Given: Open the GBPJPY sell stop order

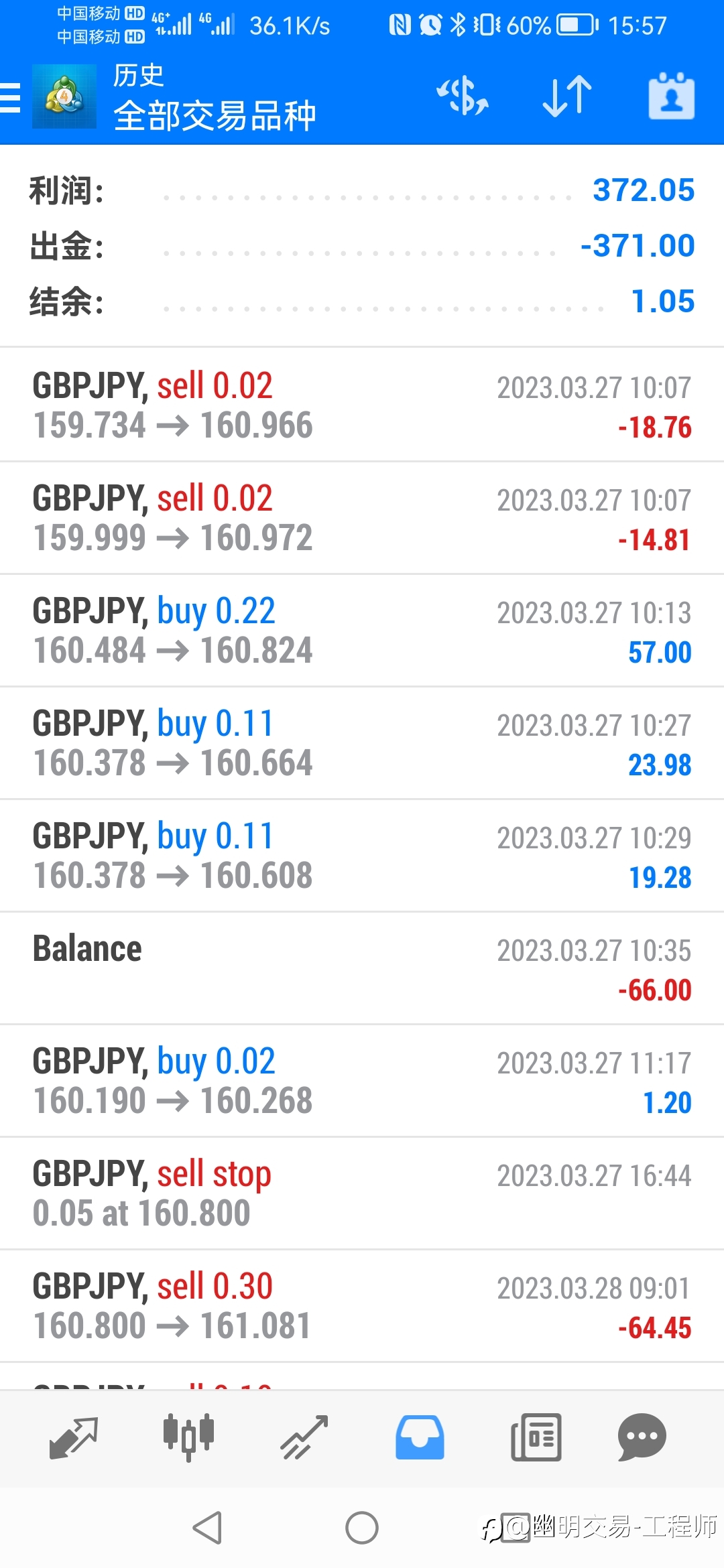Looking at the screenshot, I should click(362, 1193).
